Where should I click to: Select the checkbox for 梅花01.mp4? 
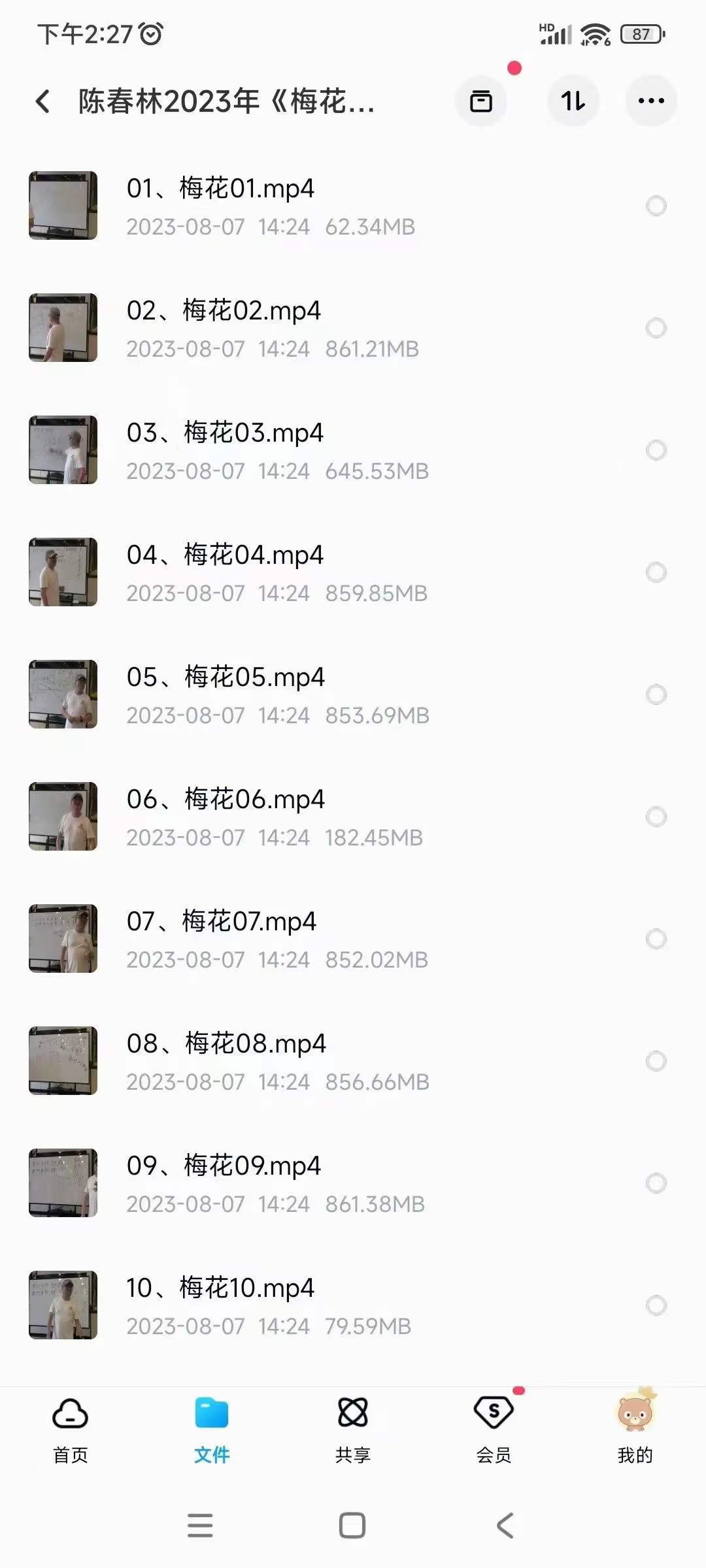click(x=656, y=206)
